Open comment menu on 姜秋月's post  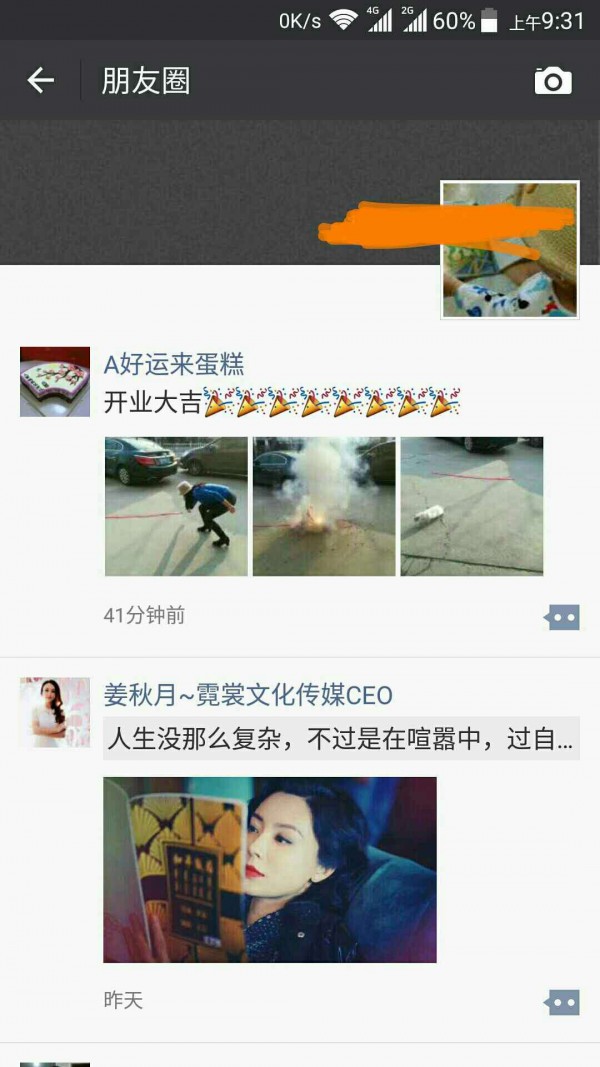562,1001
